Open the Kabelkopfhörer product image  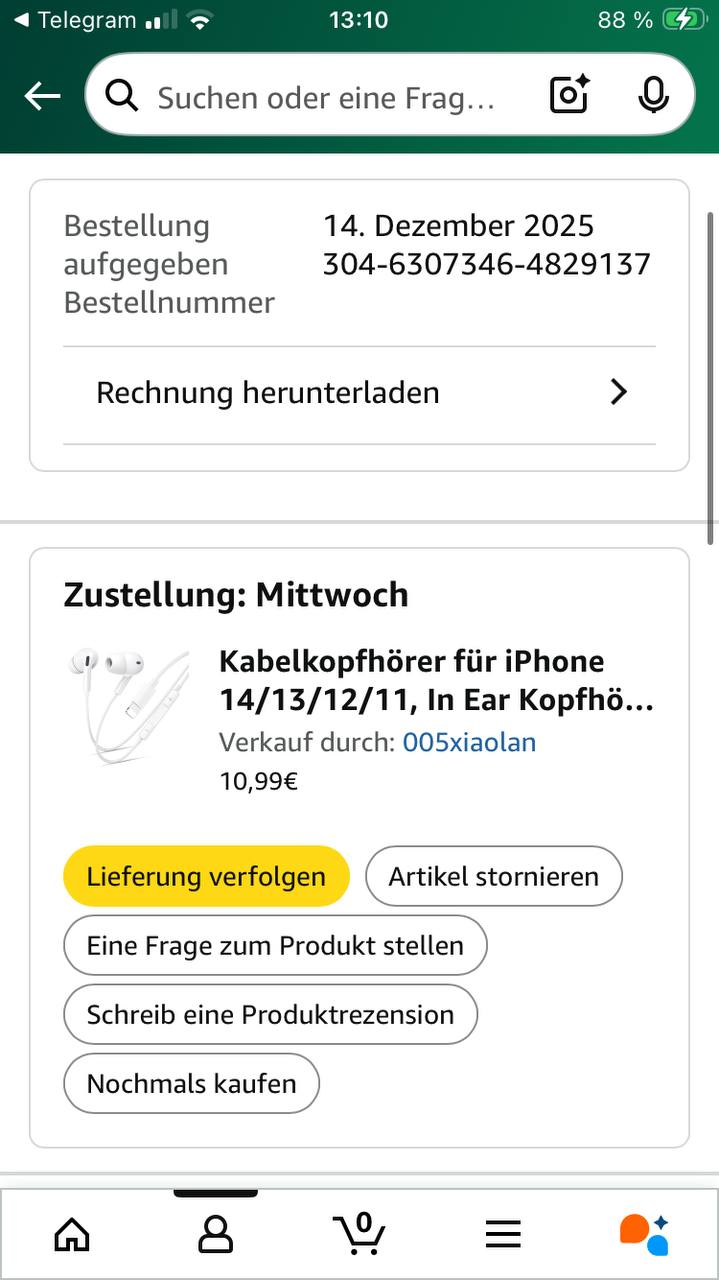(129, 705)
